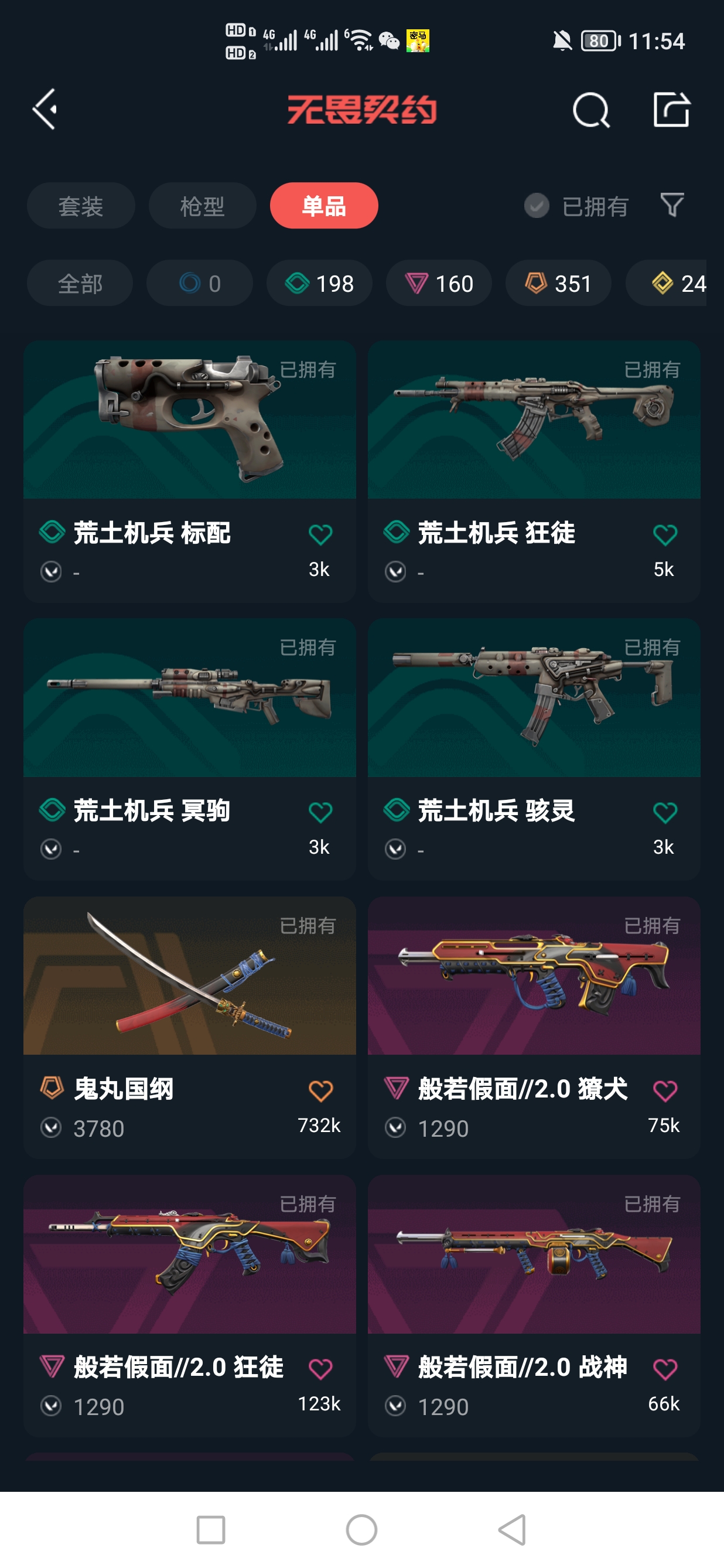Open the search function
The image size is (724, 1568).
tap(590, 110)
